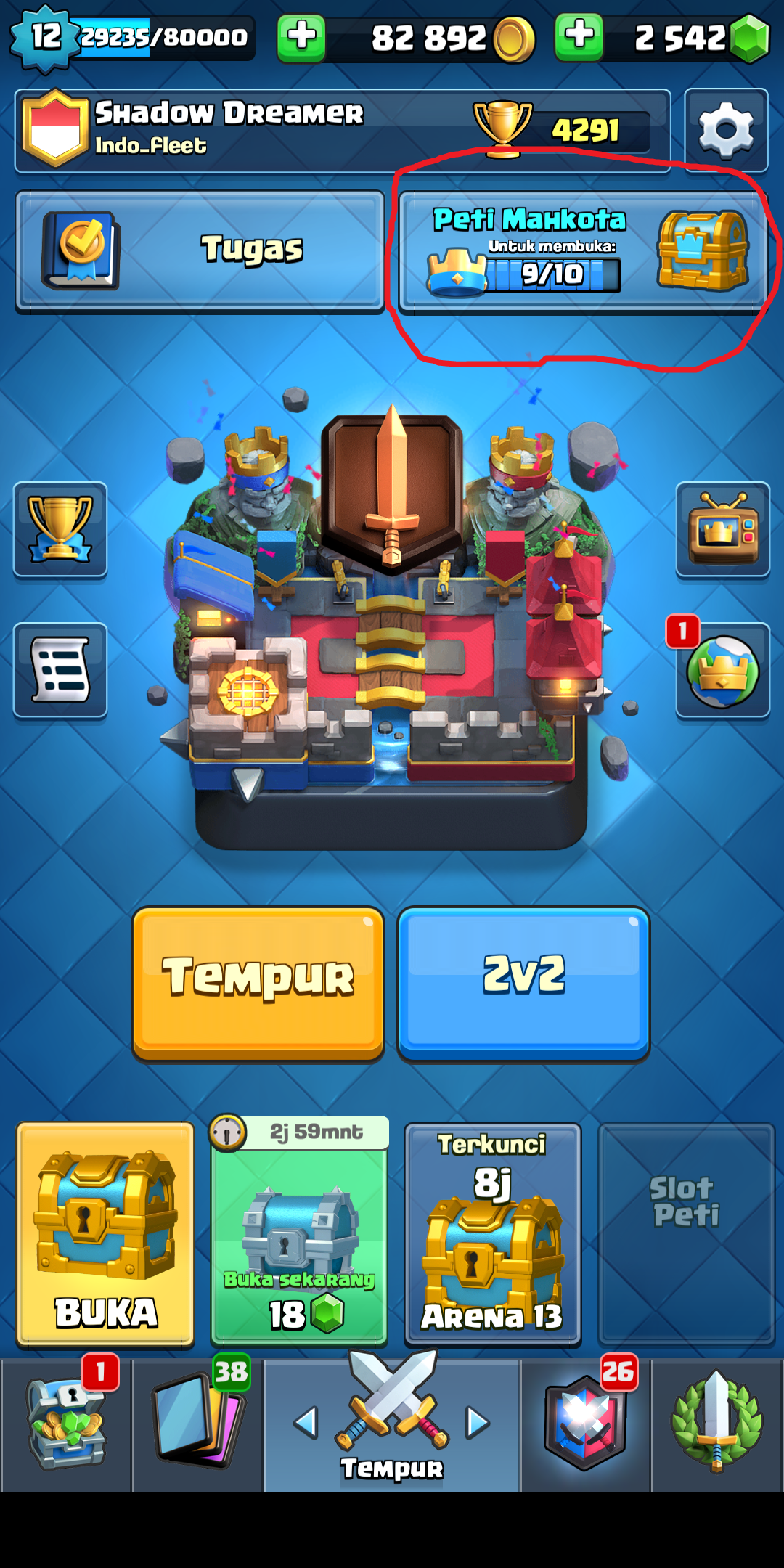The height and width of the screenshot is (1568, 784).
Task: Add more gold with the plus button
Action: click(301, 37)
